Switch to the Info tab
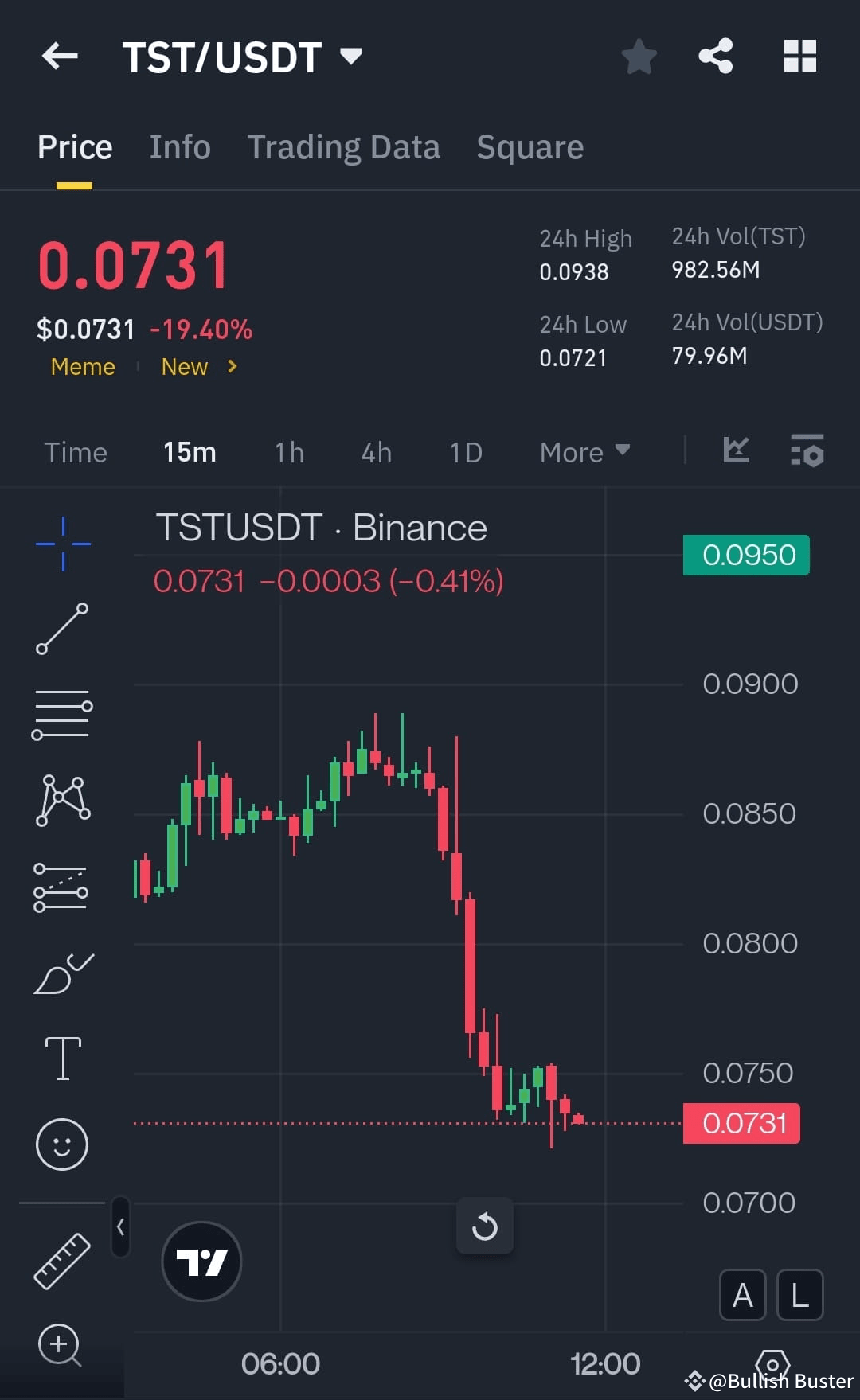The width and height of the screenshot is (860, 1400). click(179, 146)
